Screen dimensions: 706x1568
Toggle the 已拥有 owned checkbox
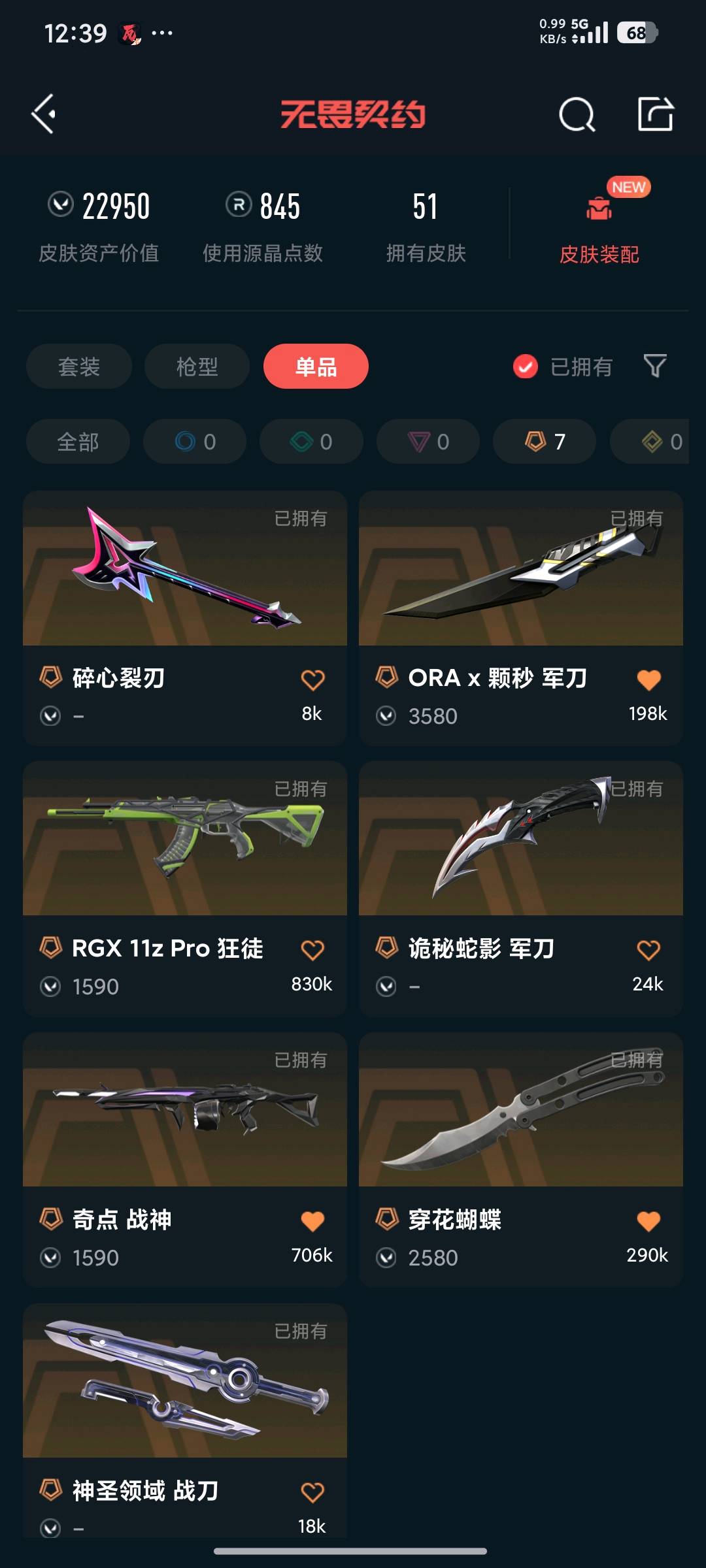pyautogui.click(x=526, y=367)
